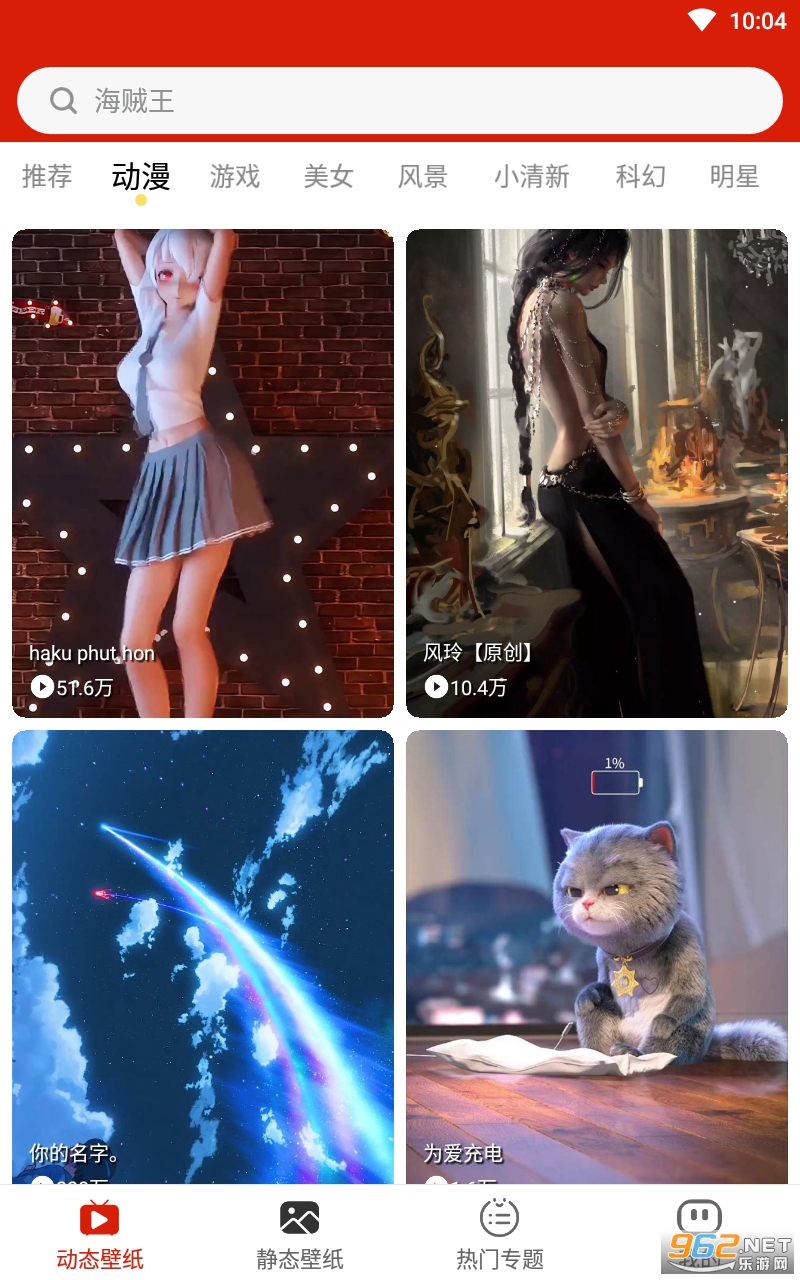Go to the 热门专题 section
The width and height of the screenshot is (800, 1280).
500,1235
